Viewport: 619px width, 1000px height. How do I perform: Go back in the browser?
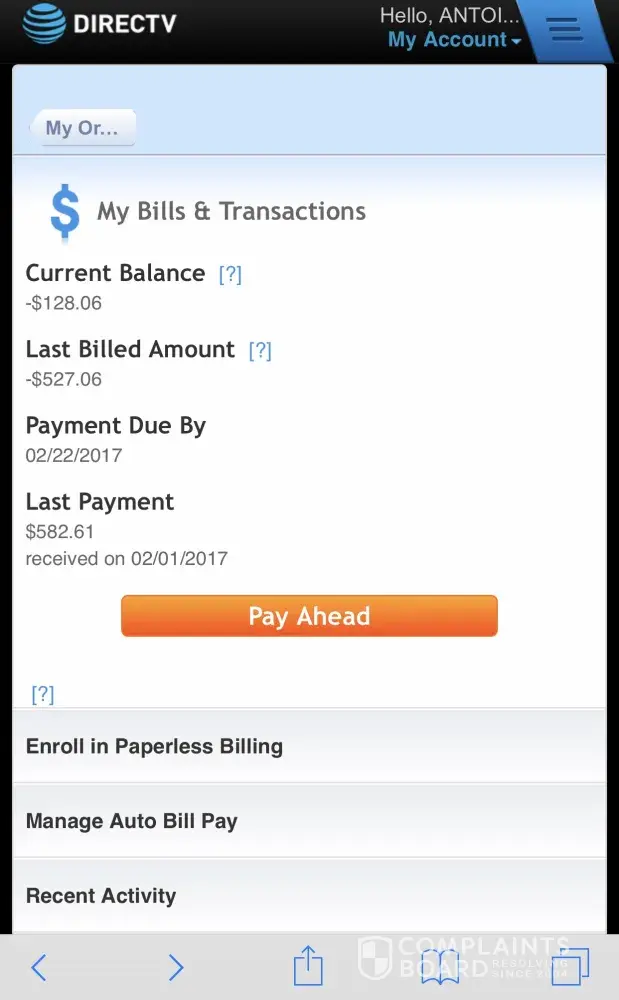tap(39, 967)
